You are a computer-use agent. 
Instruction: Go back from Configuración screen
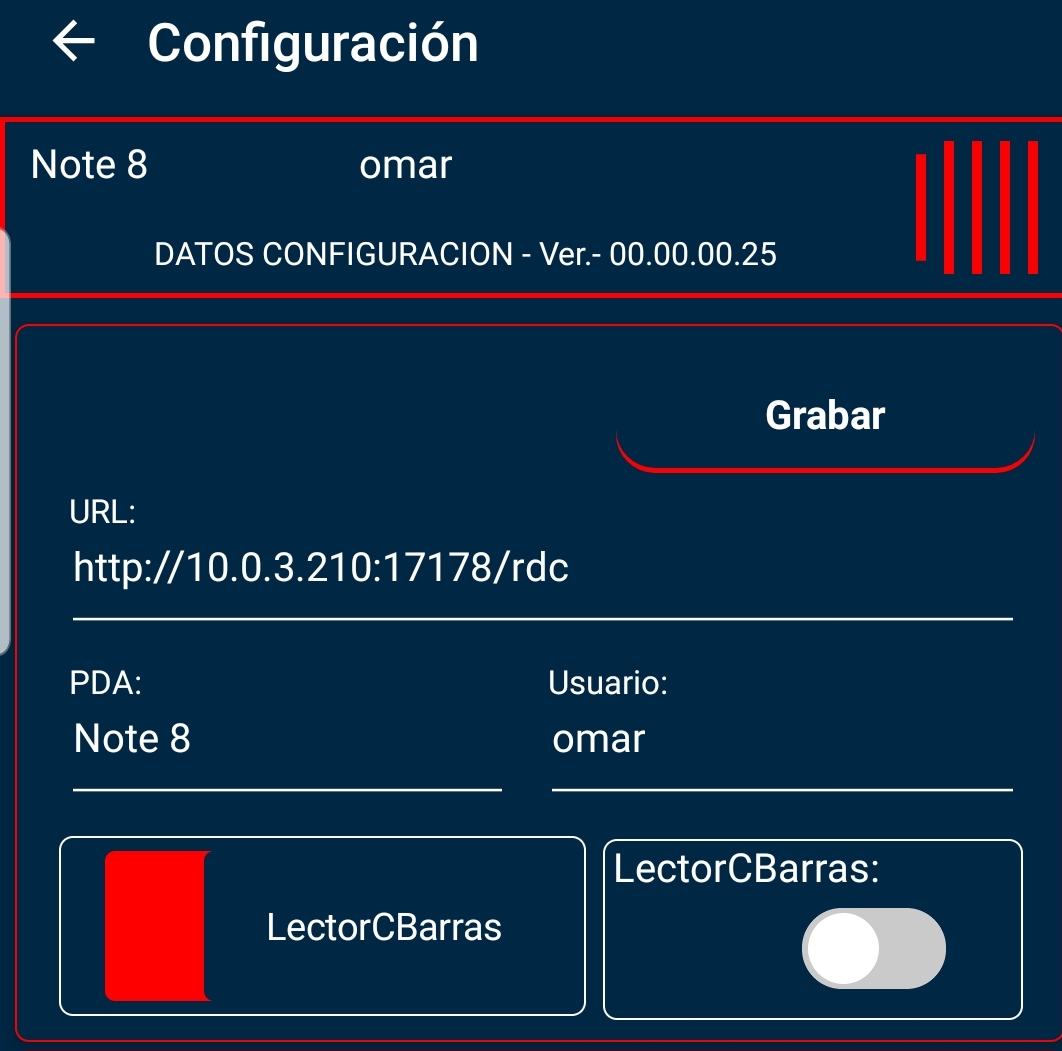tap(74, 43)
